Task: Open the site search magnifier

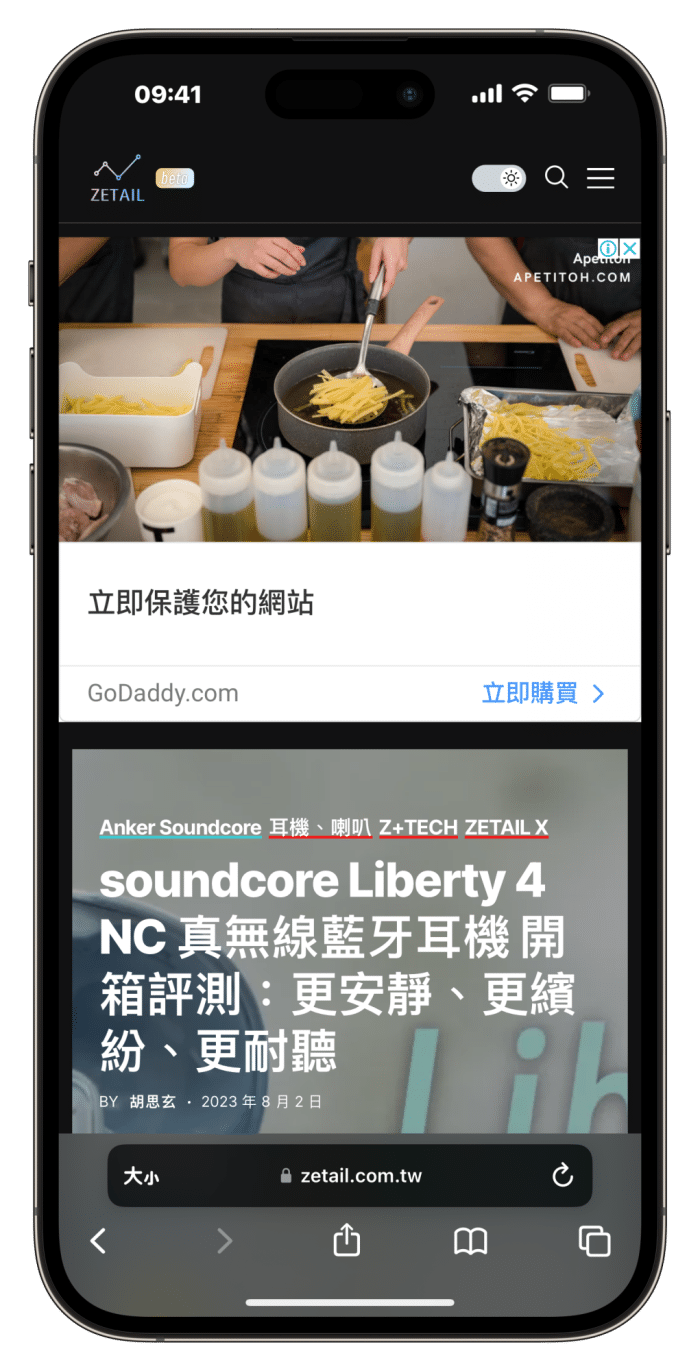Action: [556, 178]
